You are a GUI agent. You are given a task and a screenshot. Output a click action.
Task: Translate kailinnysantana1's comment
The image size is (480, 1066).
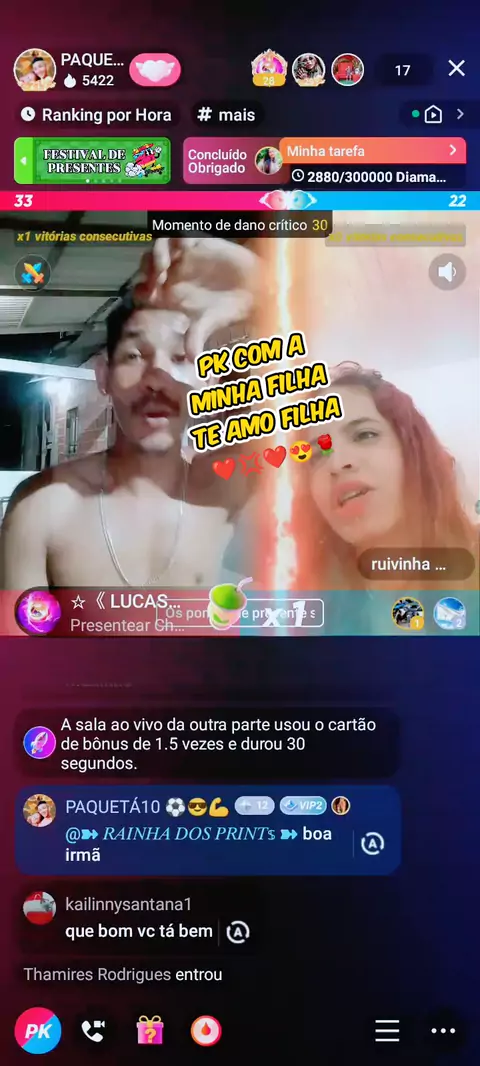[237, 932]
